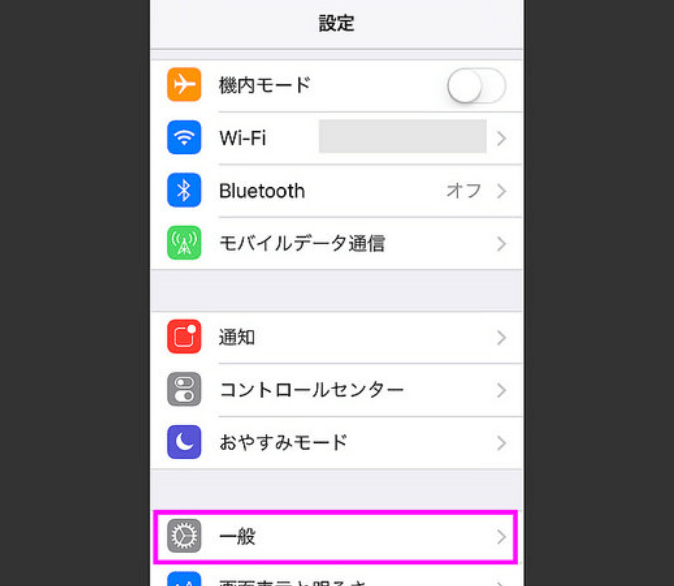Open Bluetooth settings
This screenshot has height=586, width=674.
[336, 191]
